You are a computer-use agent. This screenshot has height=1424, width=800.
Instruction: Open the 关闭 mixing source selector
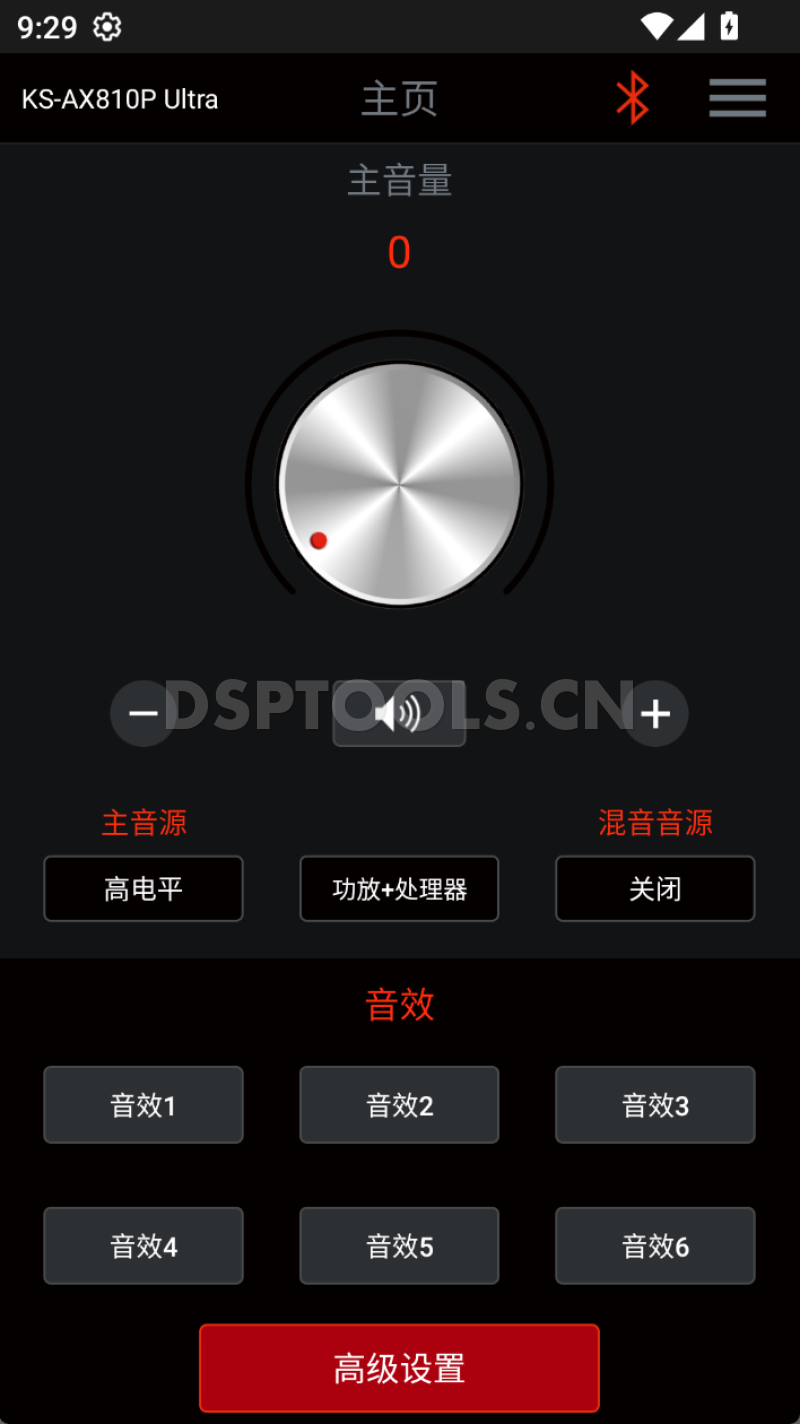tap(655, 889)
